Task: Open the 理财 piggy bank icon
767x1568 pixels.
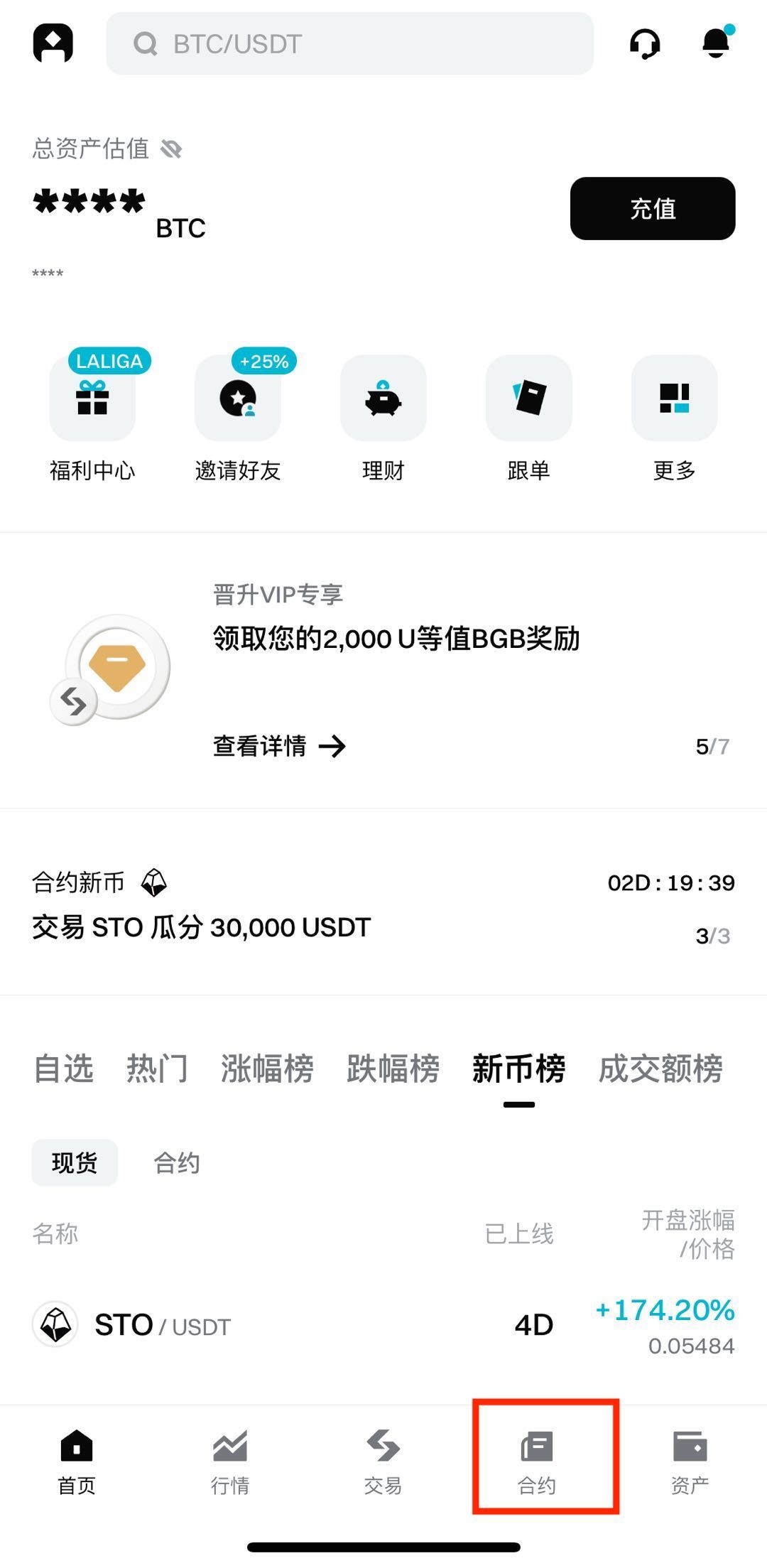Action: pyautogui.click(x=383, y=398)
